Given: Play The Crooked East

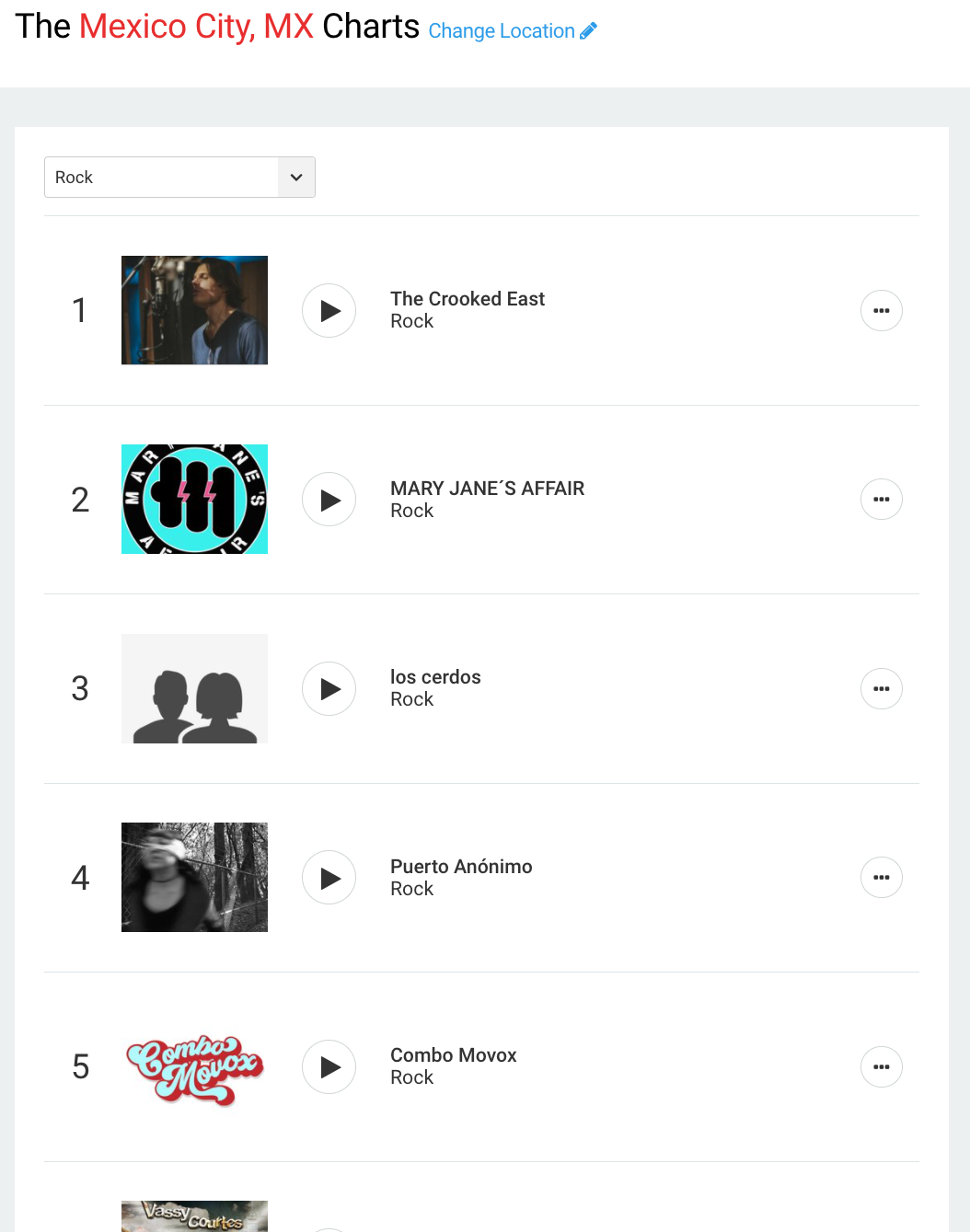Looking at the screenshot, I should click(329, 311).
